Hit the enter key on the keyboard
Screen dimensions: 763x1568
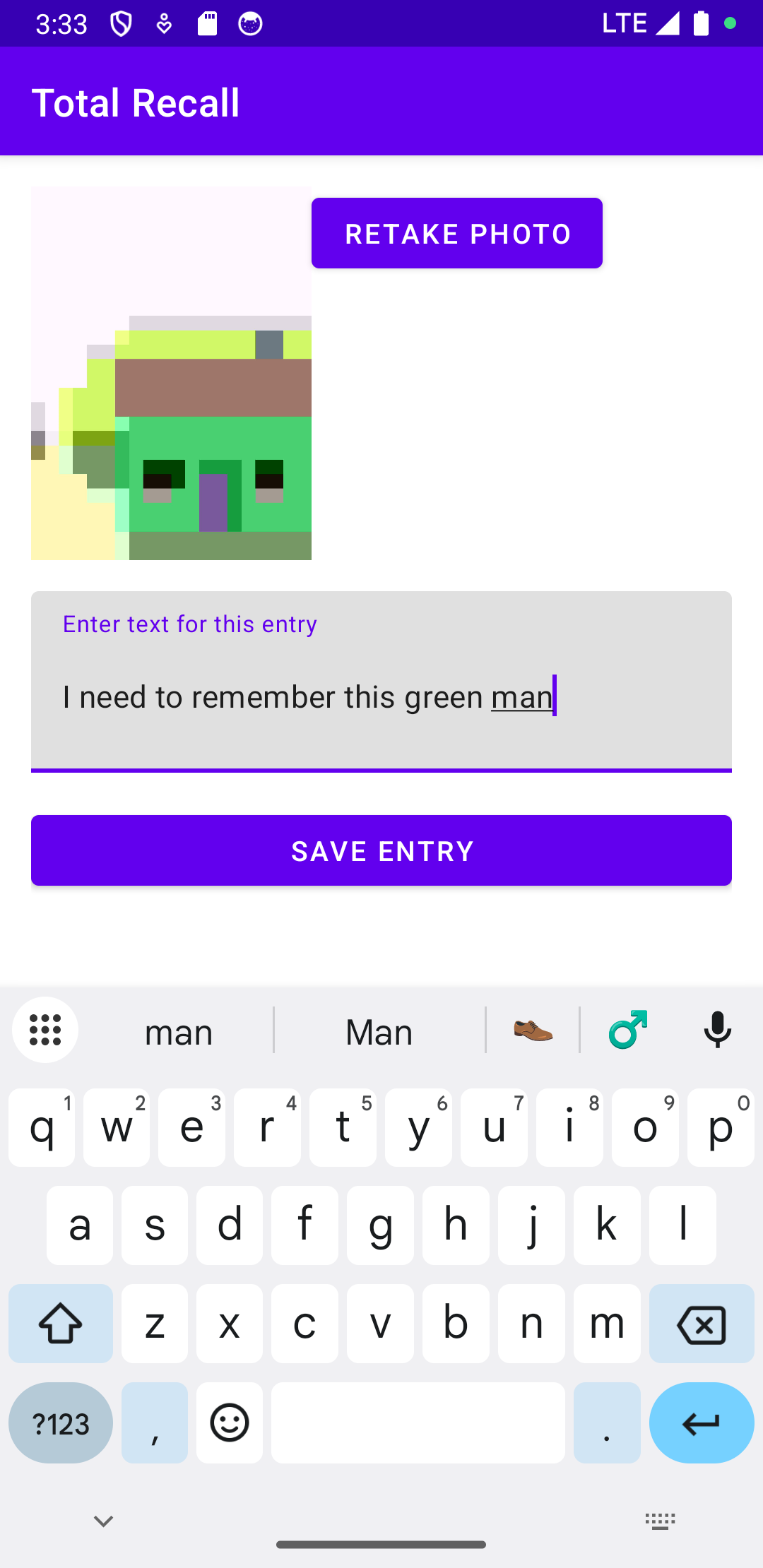pyautogui.click(x=701, y=1423)
